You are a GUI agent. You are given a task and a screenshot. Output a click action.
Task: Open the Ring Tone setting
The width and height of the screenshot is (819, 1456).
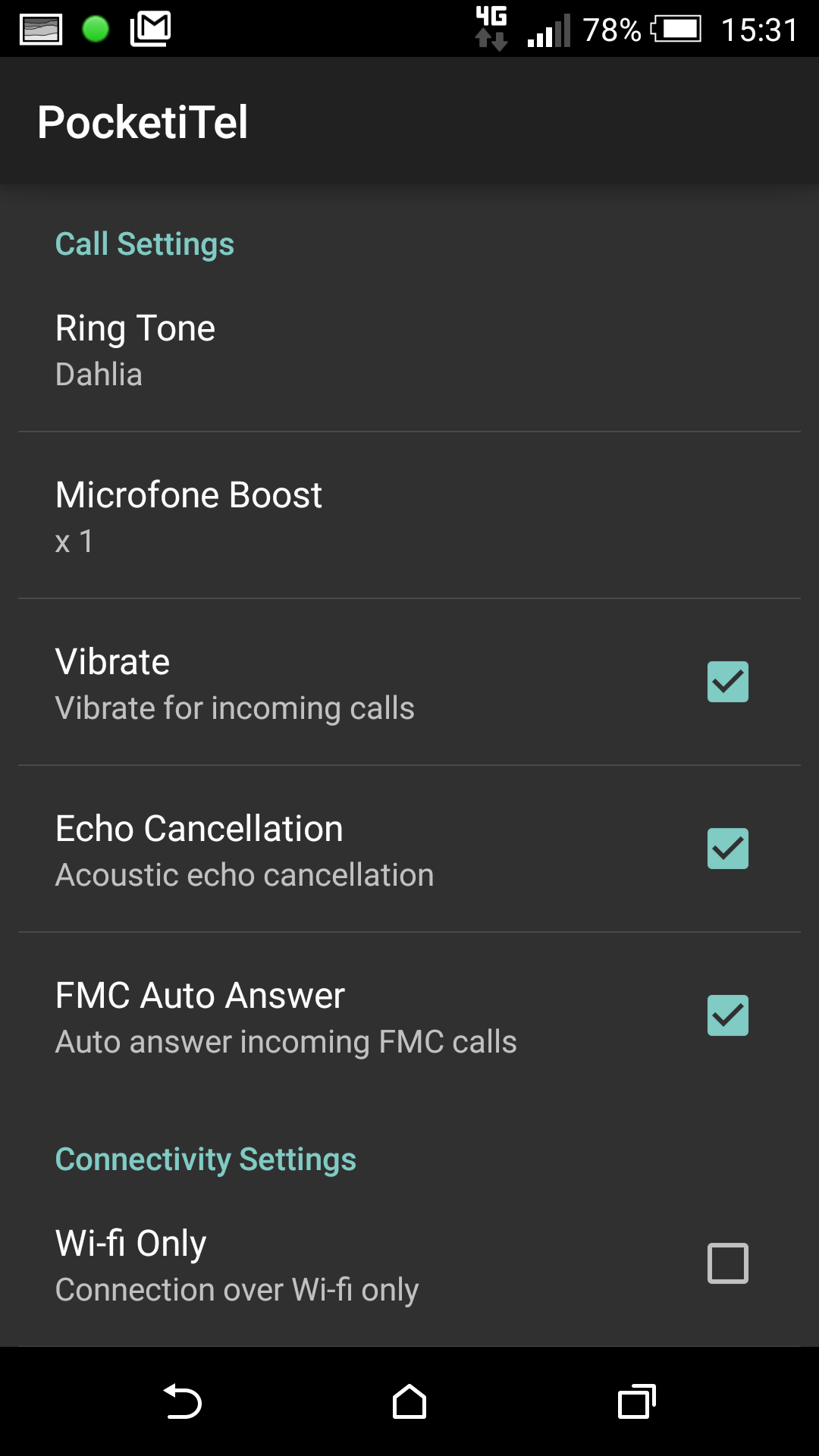tap(303, 349)
